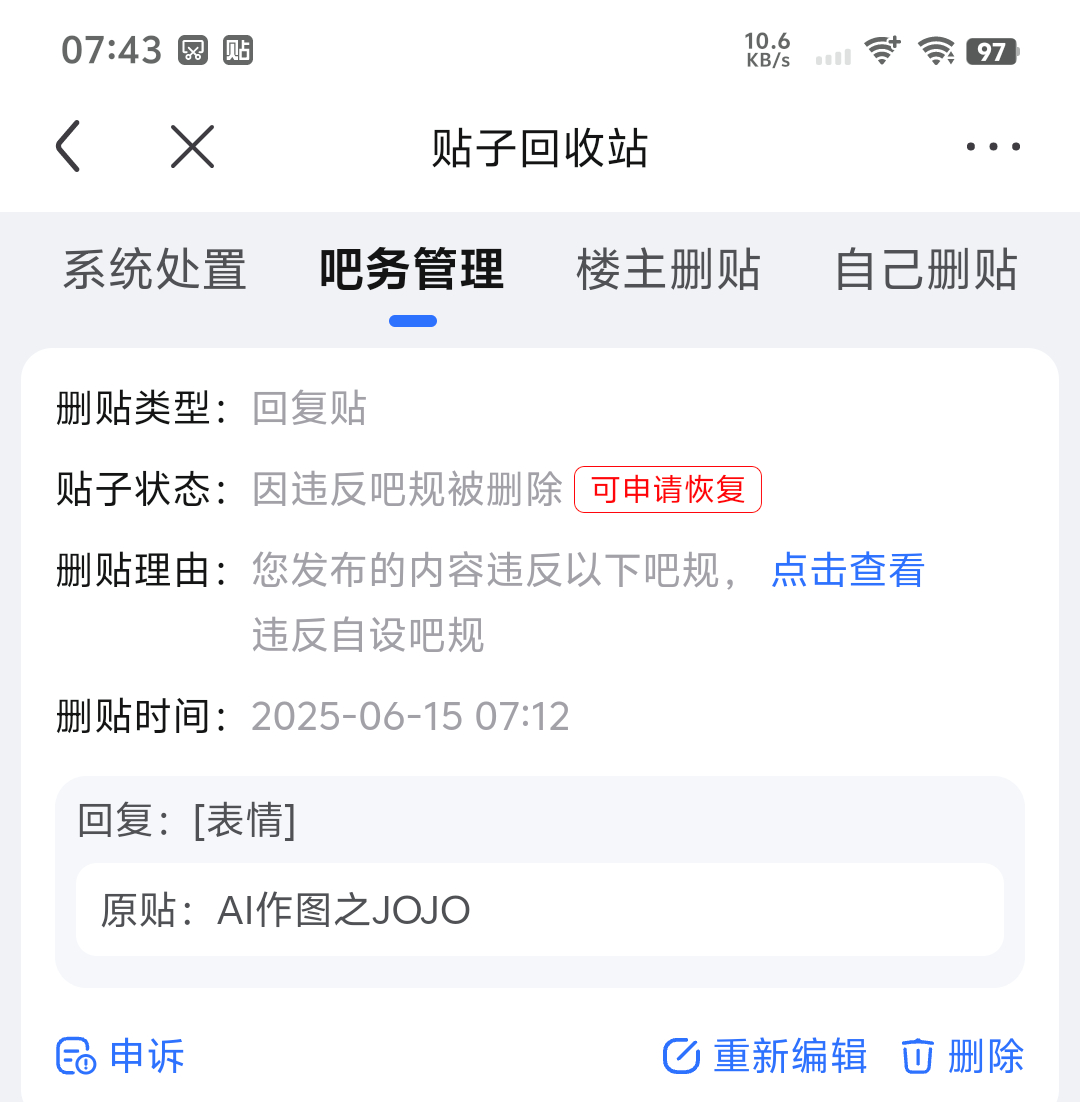Switch to the 楼主删贴 tab
The image size is (1080, 1102).
pyautogui.click(x=668, y=270)
